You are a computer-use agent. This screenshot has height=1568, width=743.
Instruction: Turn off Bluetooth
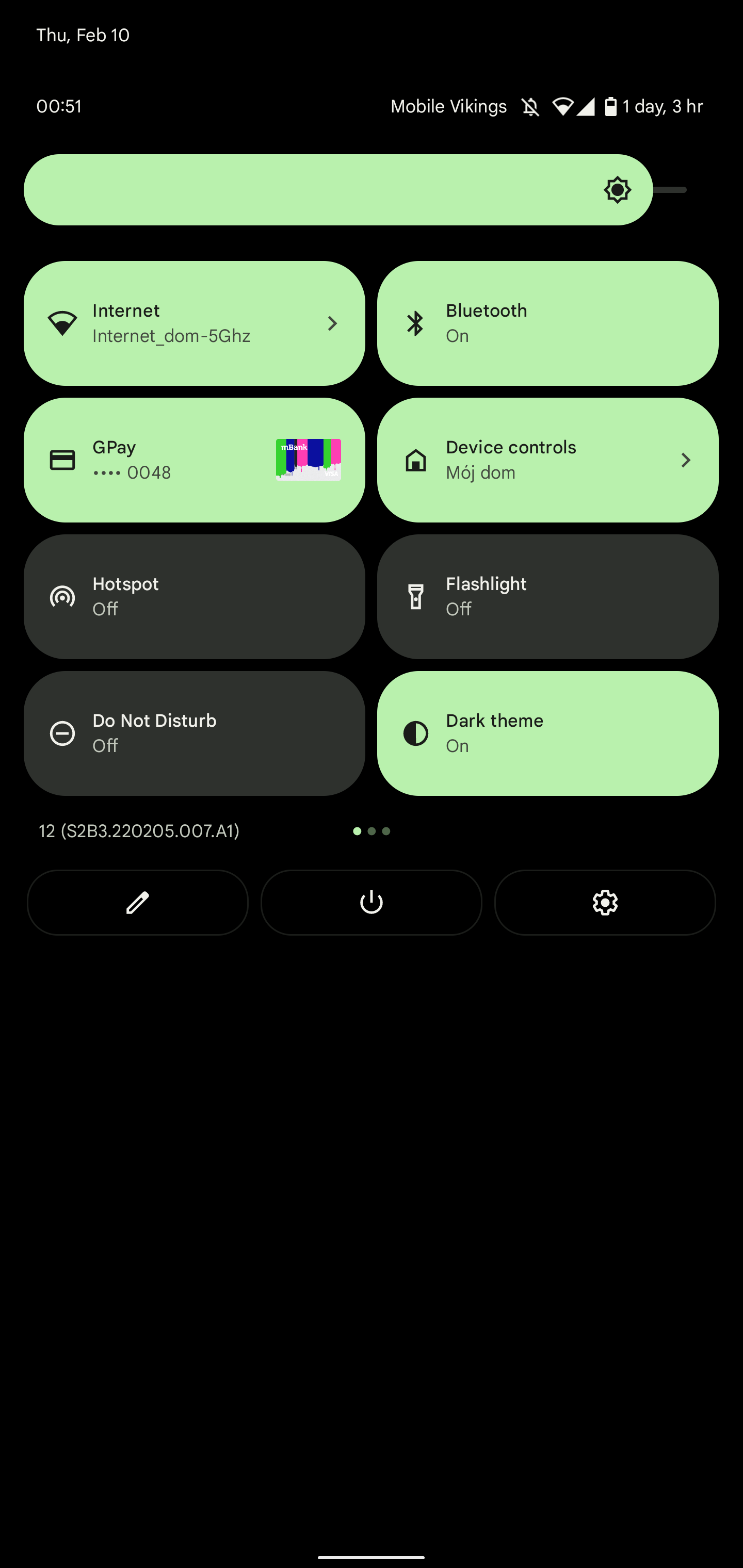pyautogui.click(x=547, y=323)
